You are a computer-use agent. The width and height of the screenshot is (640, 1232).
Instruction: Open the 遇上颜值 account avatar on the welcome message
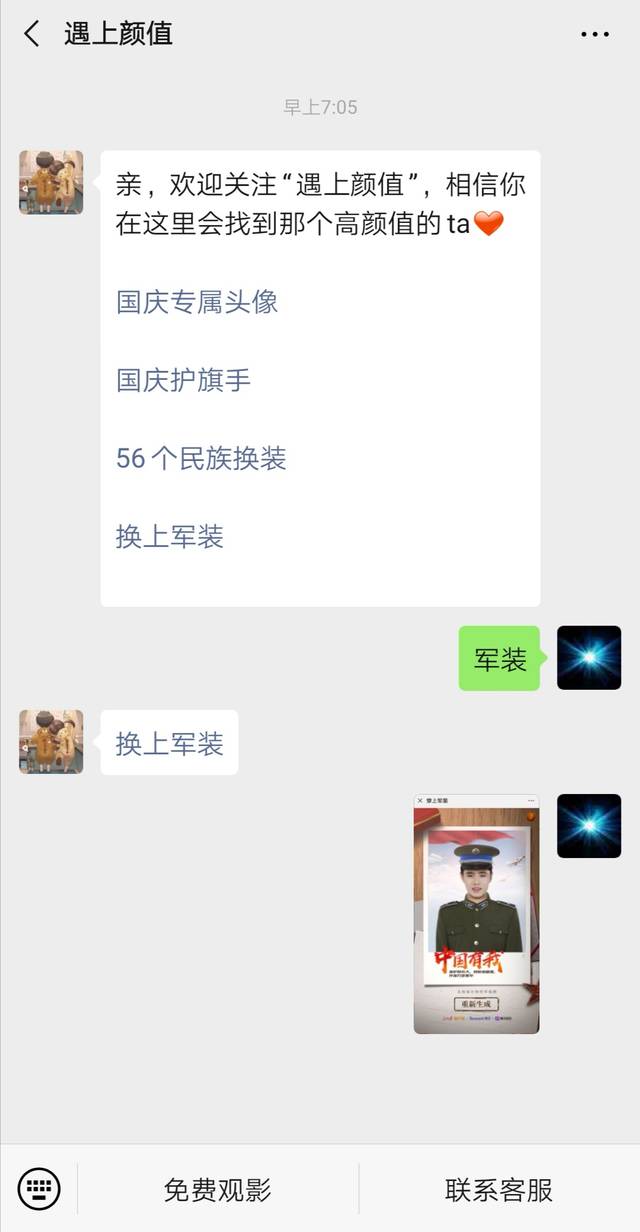[x=51, y=182]
